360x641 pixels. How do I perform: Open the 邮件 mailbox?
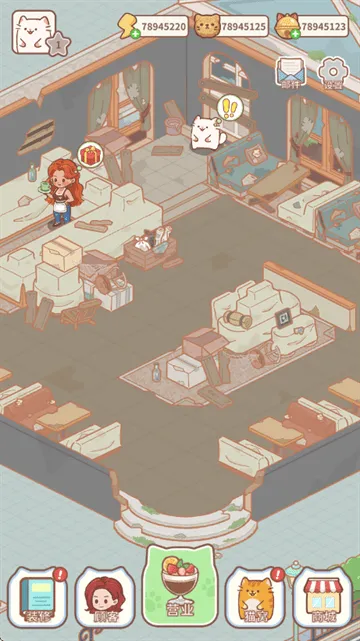(291, 72)
